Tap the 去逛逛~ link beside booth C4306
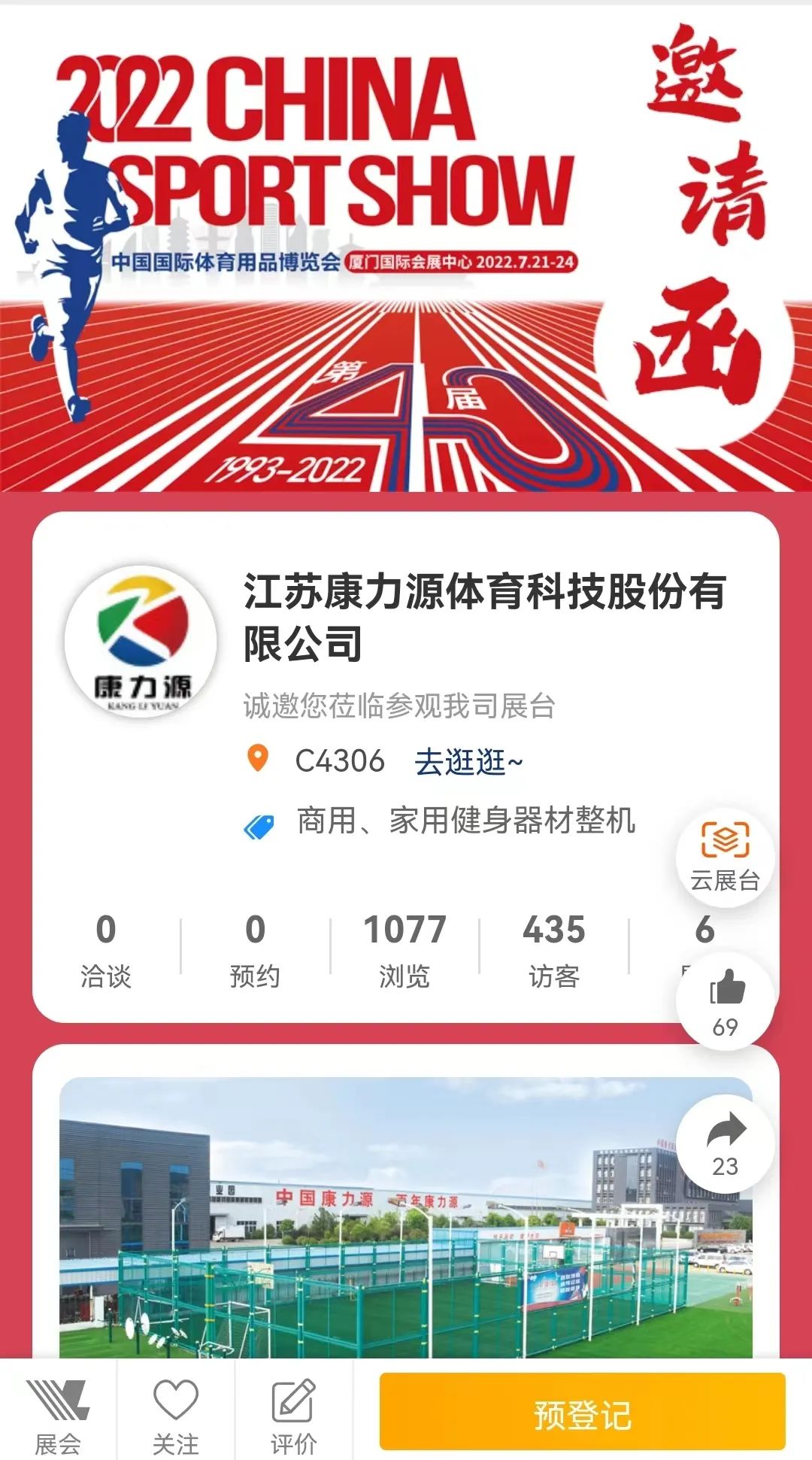The height and width of the screenshot is (1460, 812). pyautogui.click(x=468, y=762)
